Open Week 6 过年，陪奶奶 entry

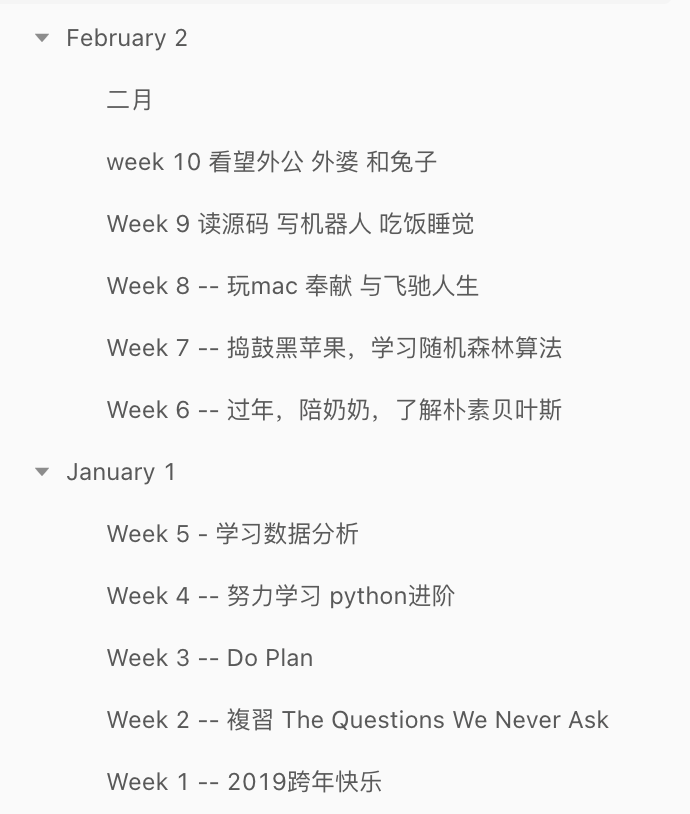pos(334,410)
